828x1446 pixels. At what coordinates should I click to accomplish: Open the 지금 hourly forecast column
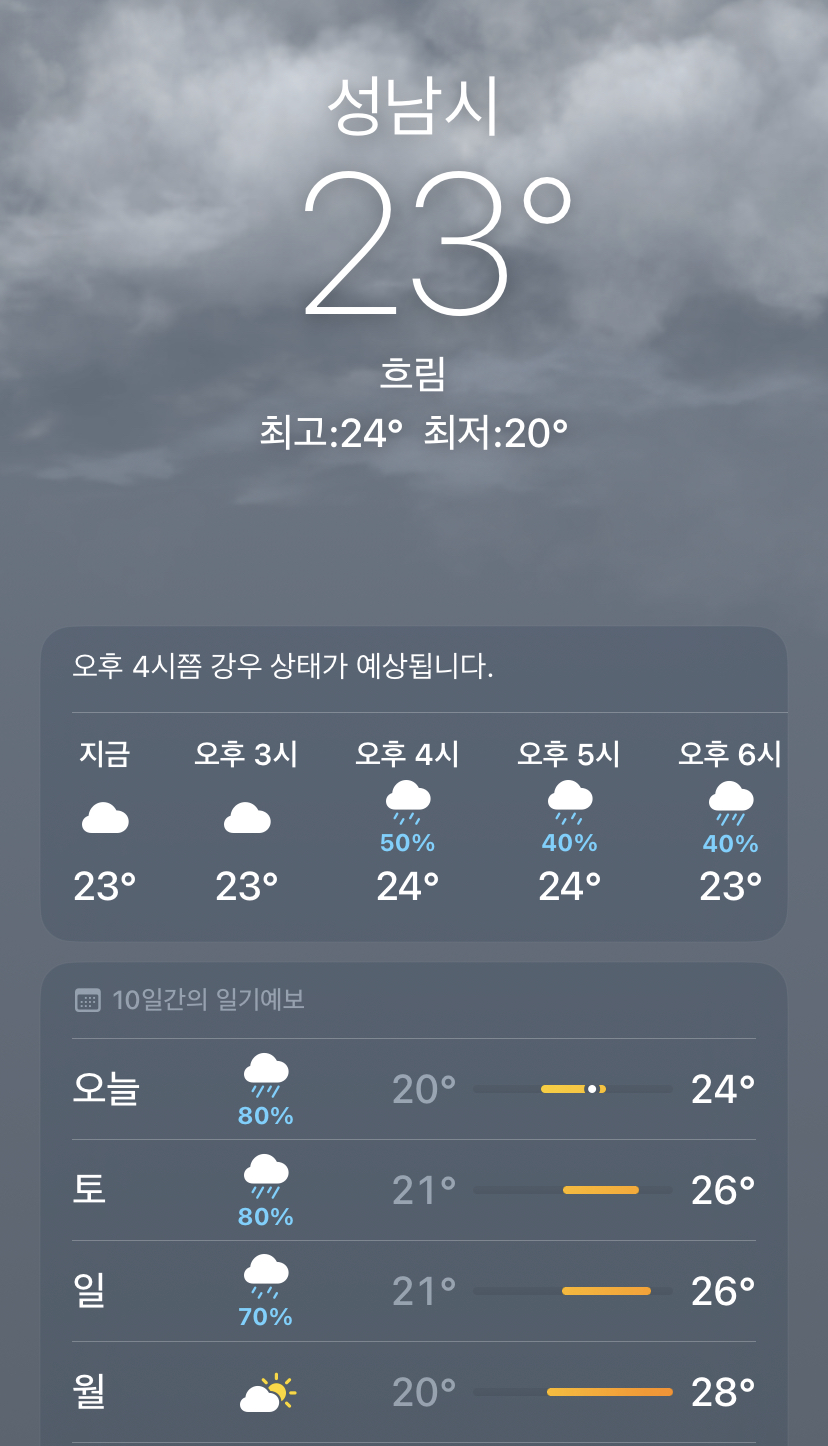104,820
